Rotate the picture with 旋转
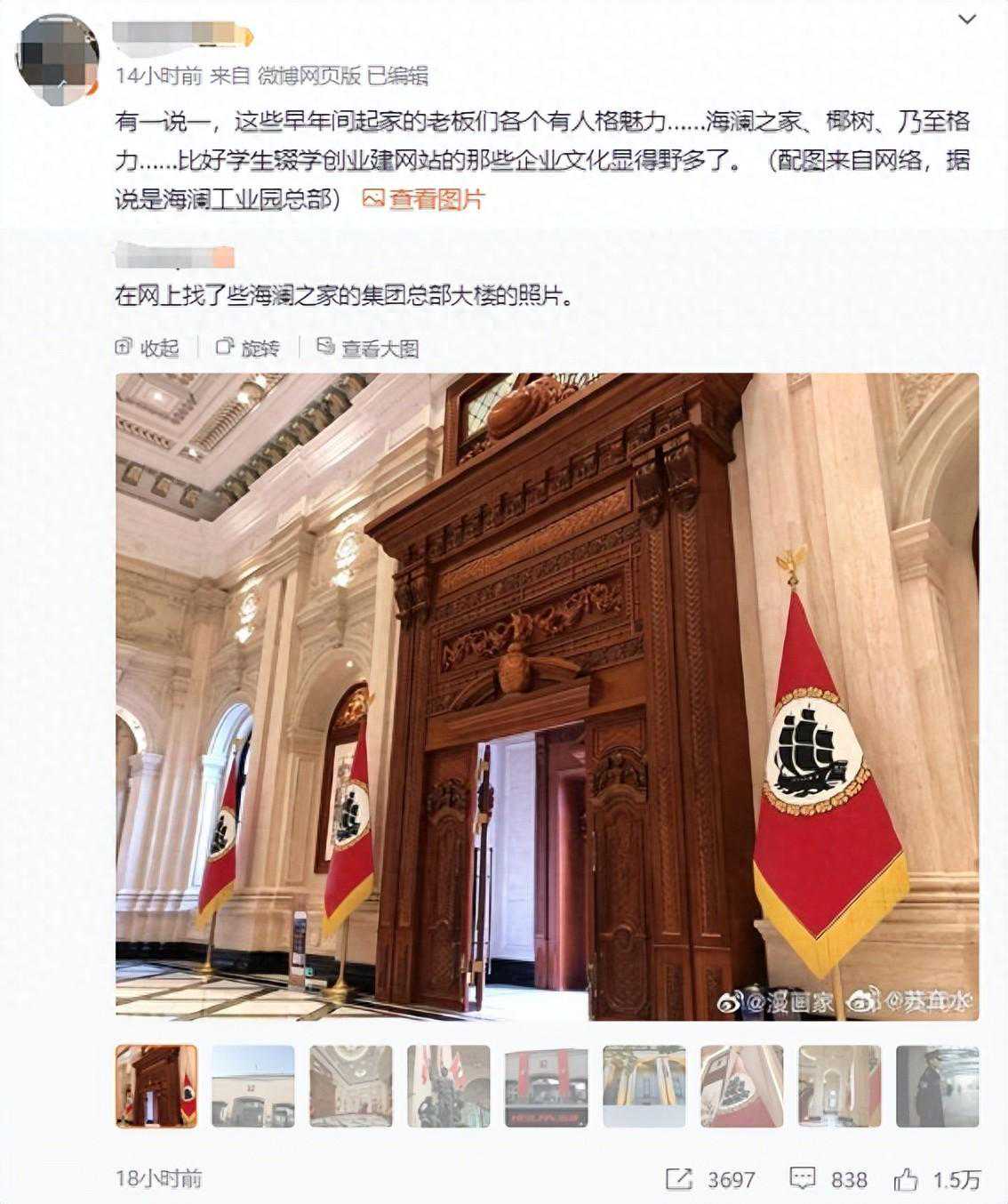1008x1204 pixels. point(248,348)
